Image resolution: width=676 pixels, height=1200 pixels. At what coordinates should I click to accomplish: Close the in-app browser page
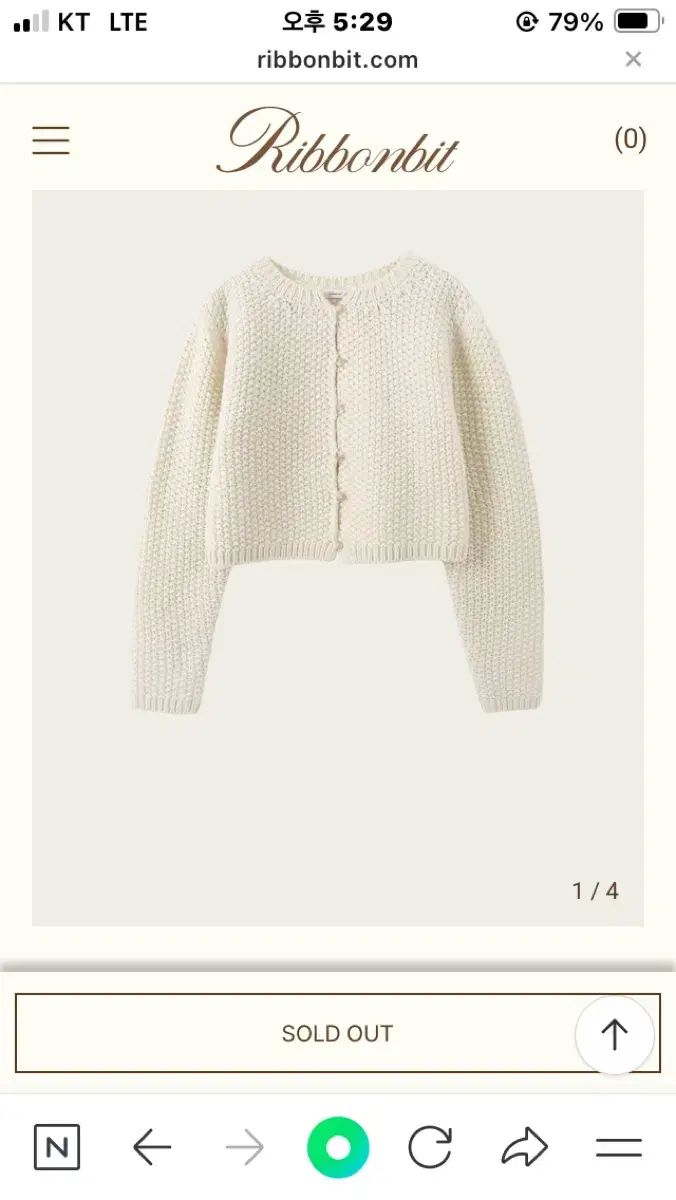(633, 60)
